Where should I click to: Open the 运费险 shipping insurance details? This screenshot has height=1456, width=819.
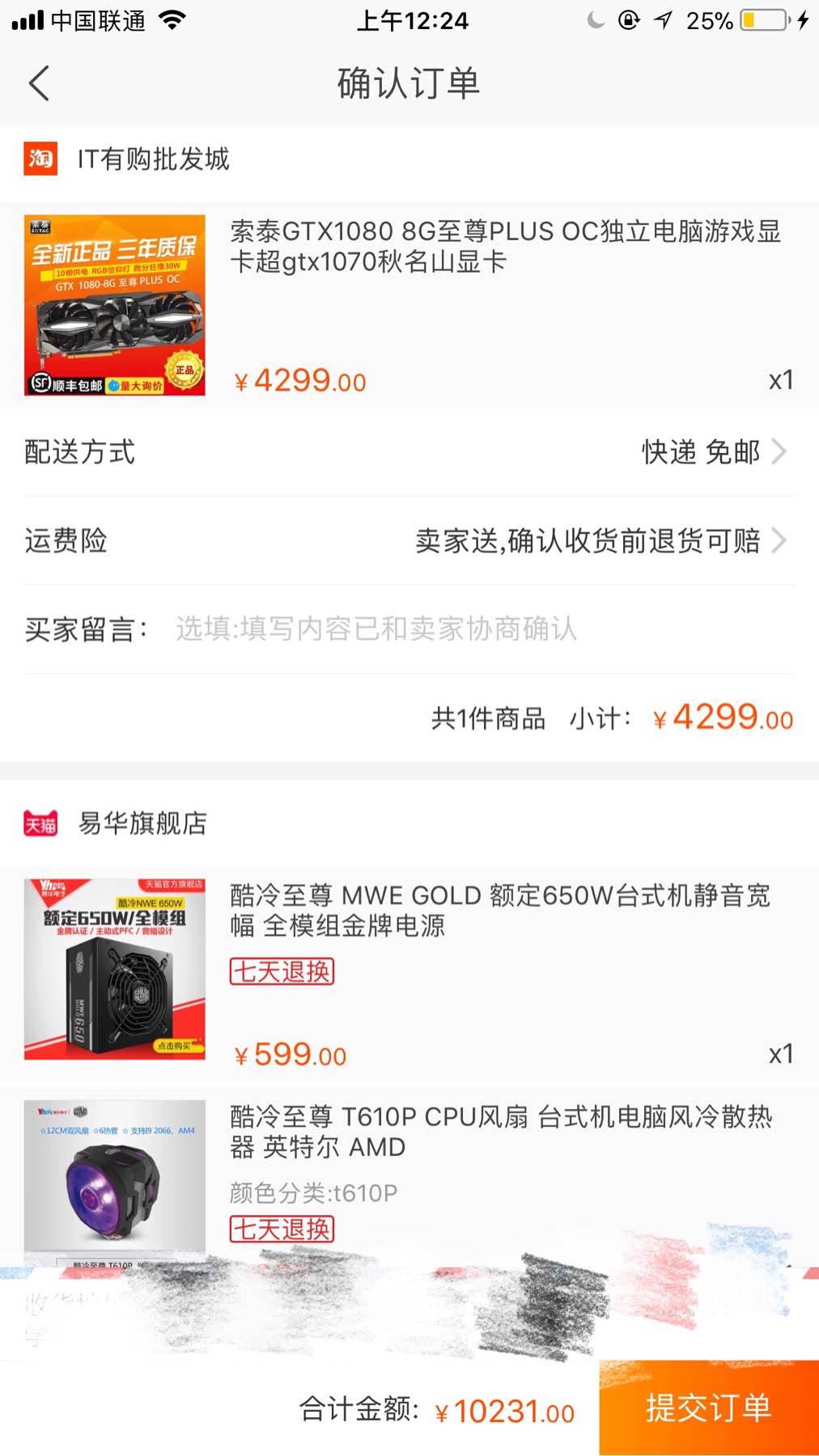(409, 540)
